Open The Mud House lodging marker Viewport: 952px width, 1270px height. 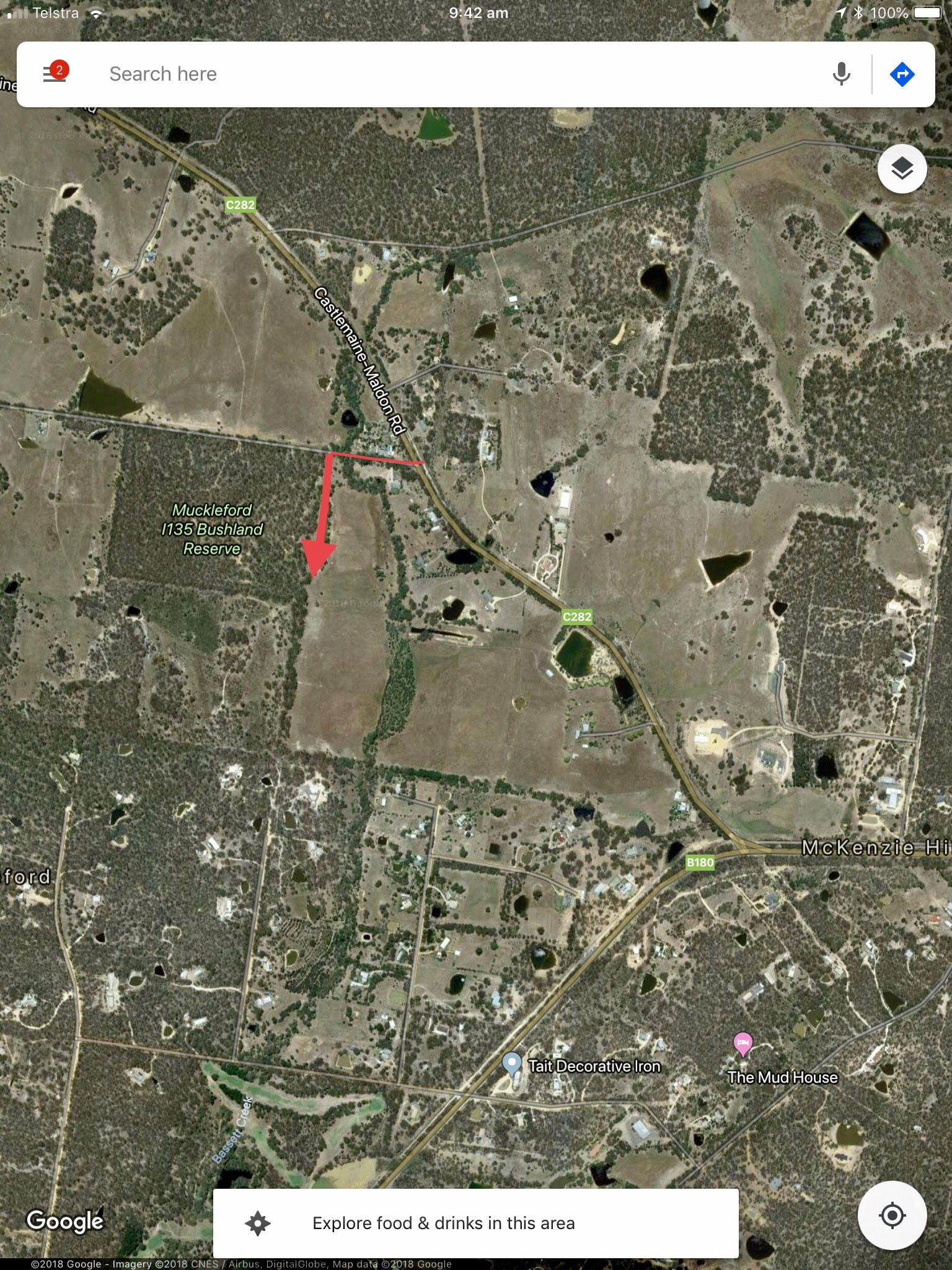(743, 1043)
